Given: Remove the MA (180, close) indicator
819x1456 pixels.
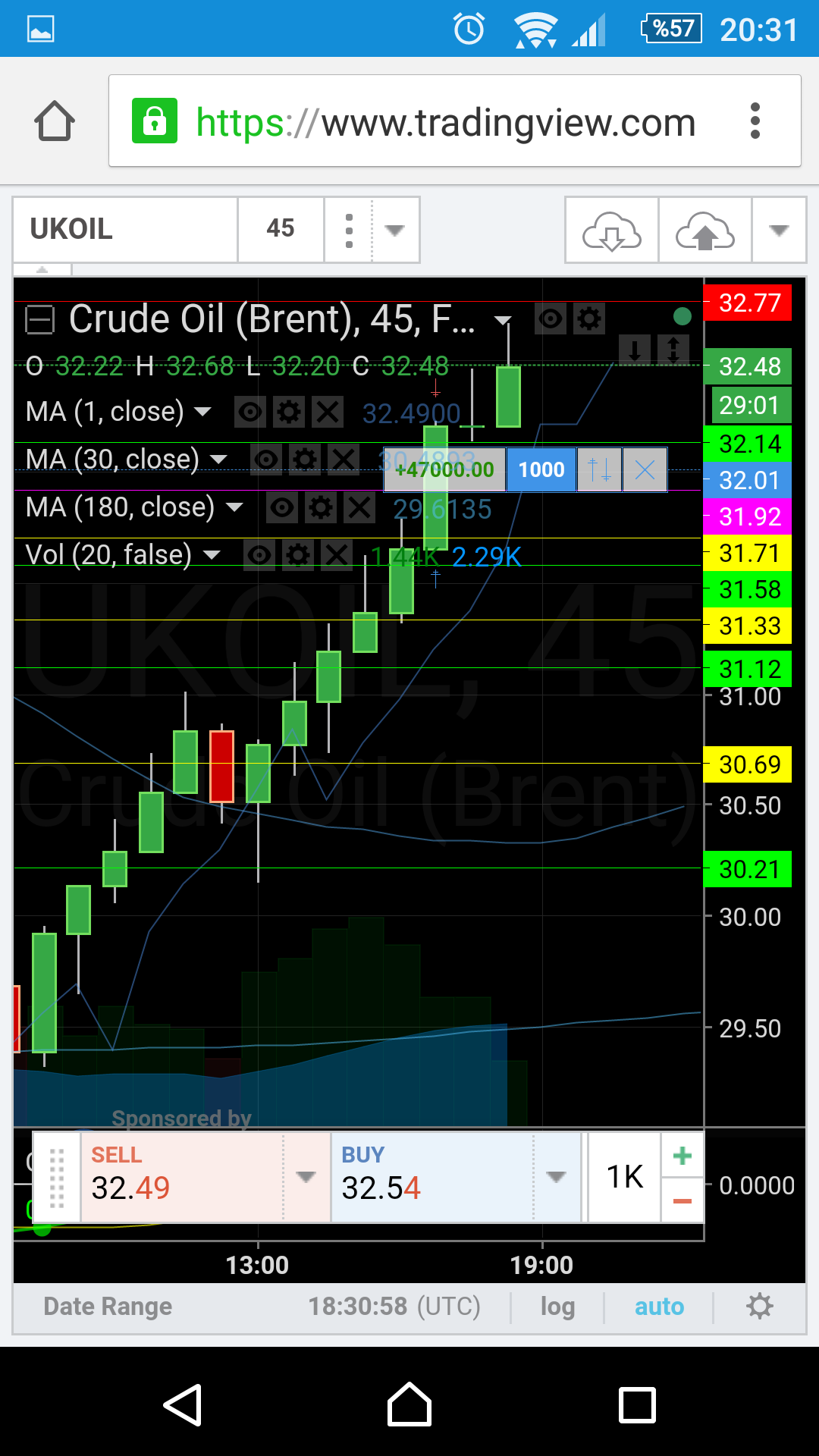Looking at the screenshot, I should (x=359, y=507).
